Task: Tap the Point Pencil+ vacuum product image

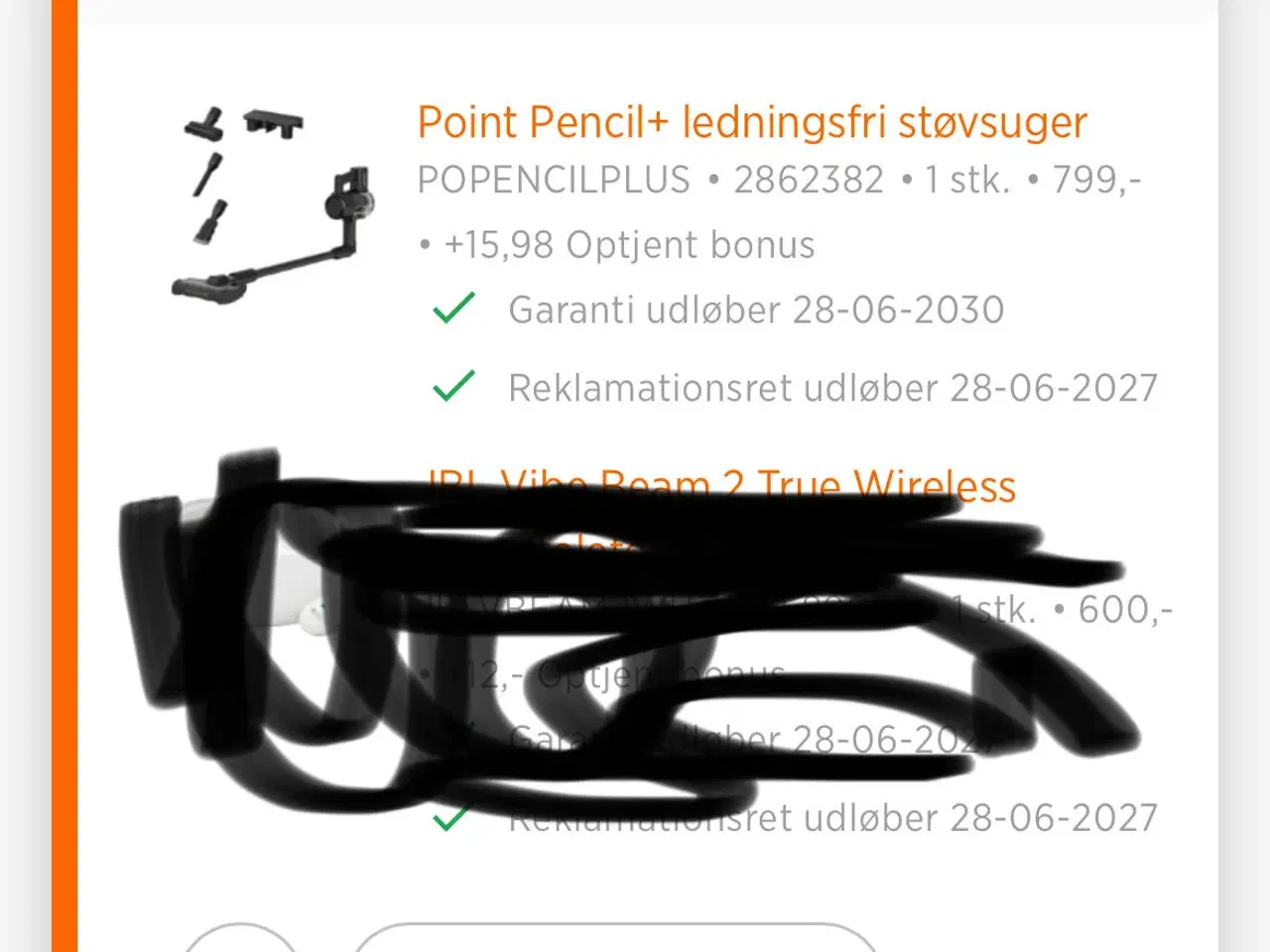Action: click(x=275, y=205)
